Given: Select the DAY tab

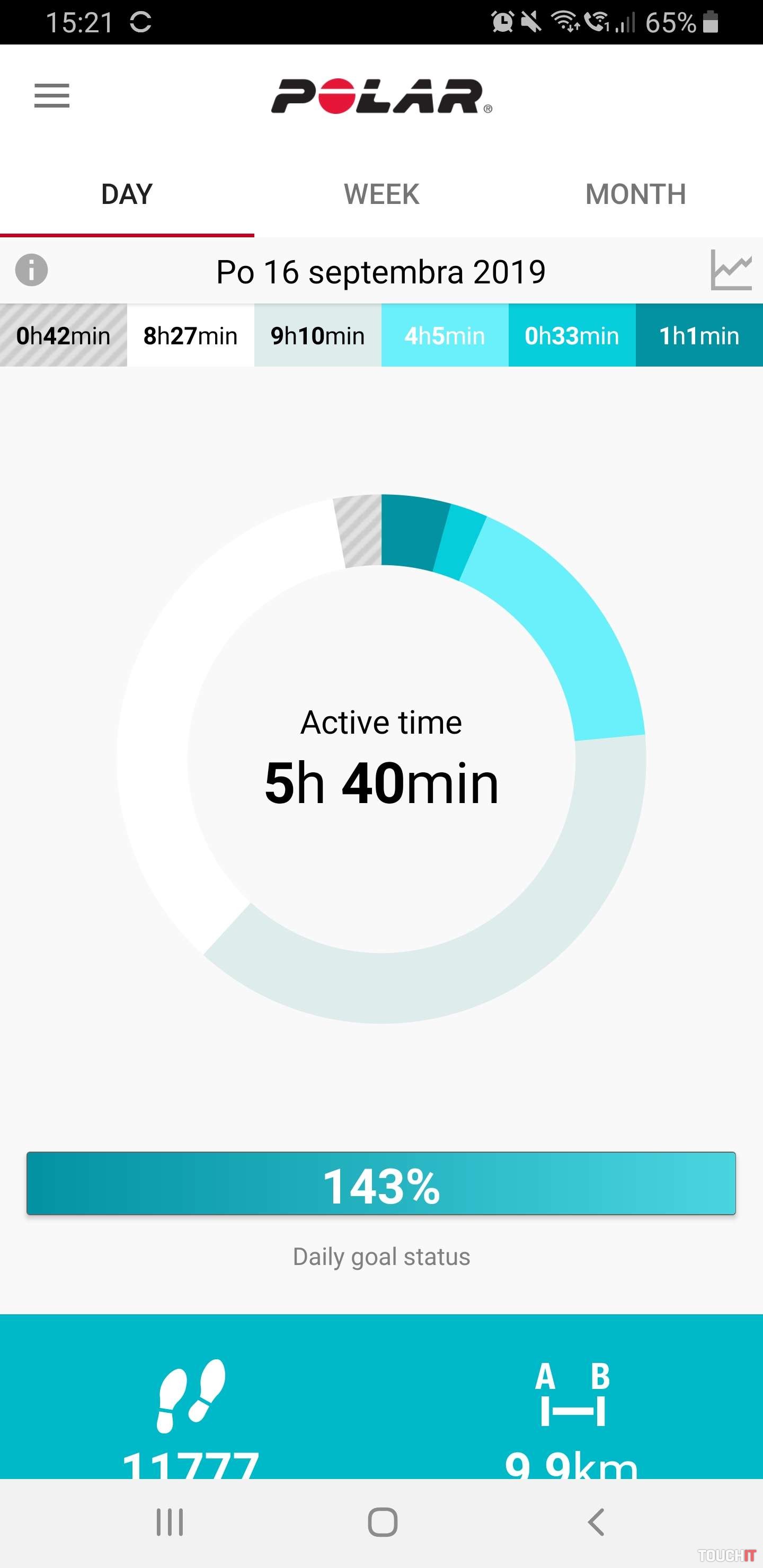Looking at the screenshot, I should (127, 195).
